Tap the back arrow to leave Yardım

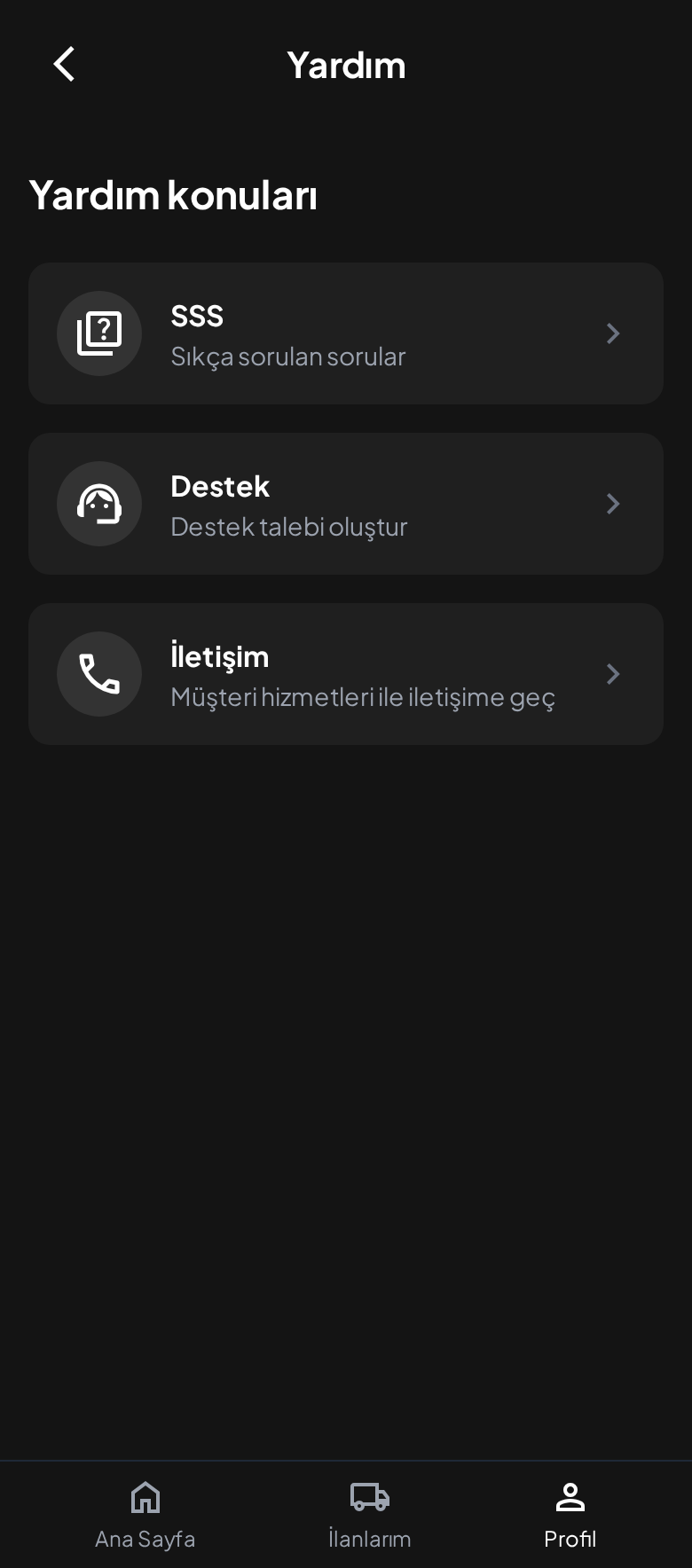point(63,64)
